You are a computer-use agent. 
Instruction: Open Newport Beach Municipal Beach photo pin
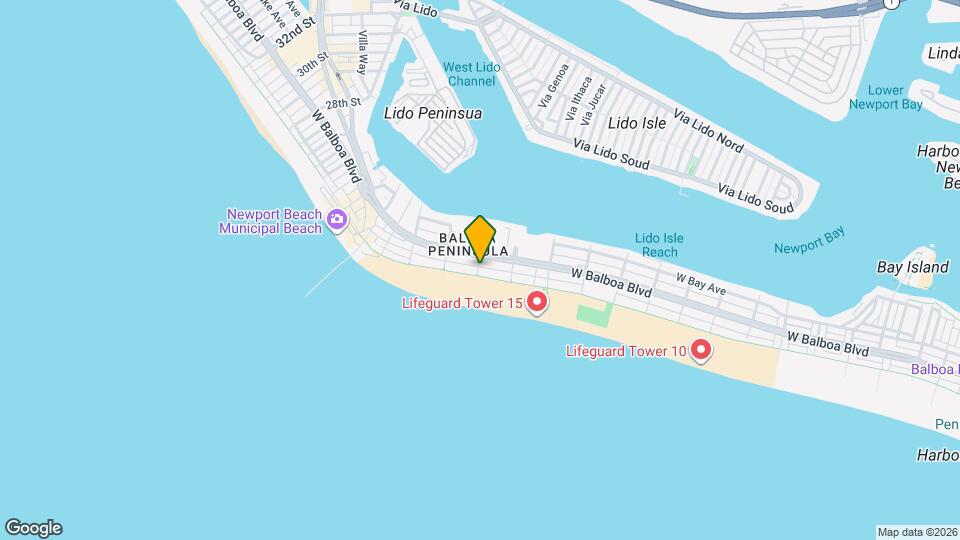[337, 220]
